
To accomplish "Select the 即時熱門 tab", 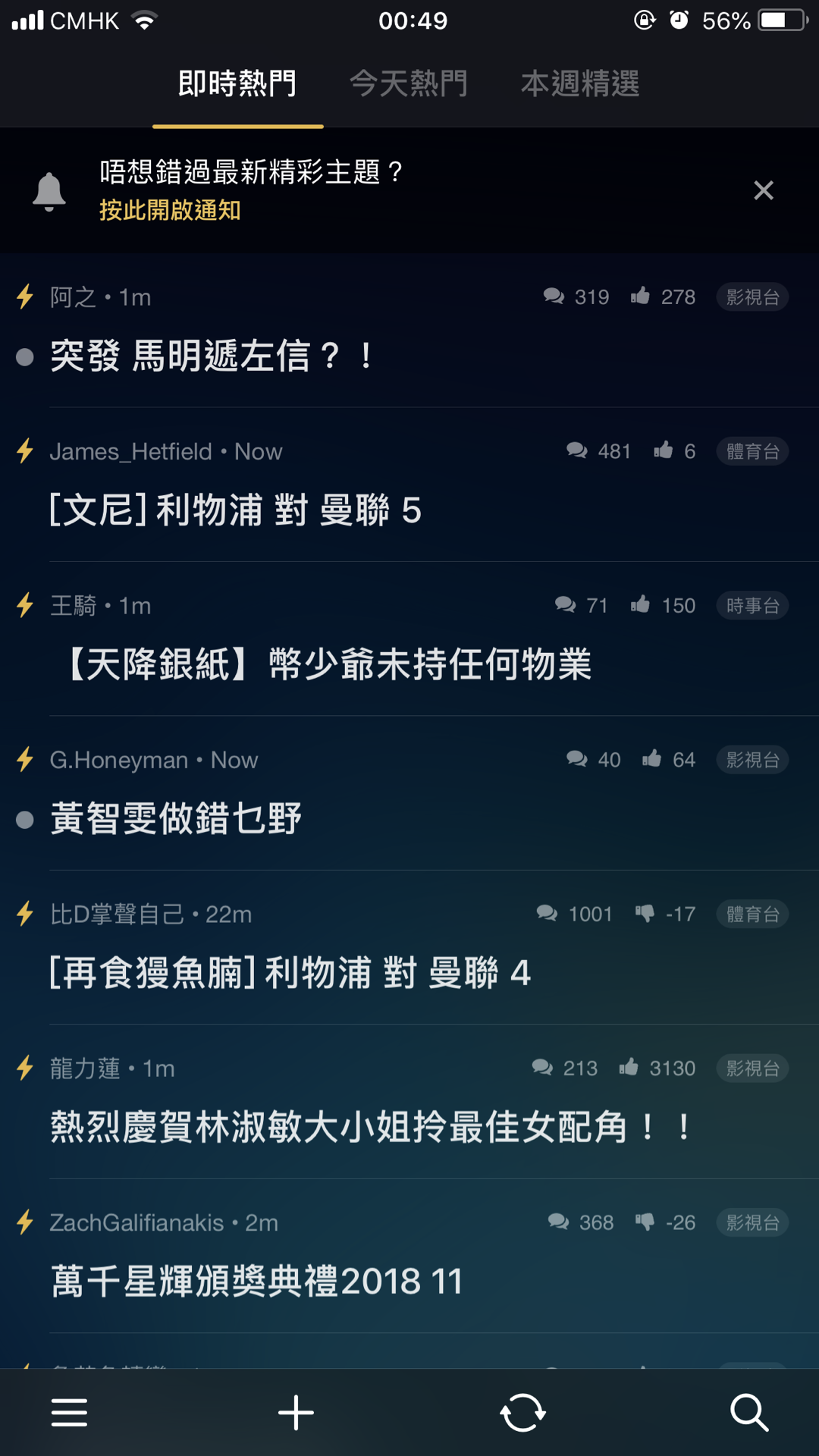I will [237, 83].
